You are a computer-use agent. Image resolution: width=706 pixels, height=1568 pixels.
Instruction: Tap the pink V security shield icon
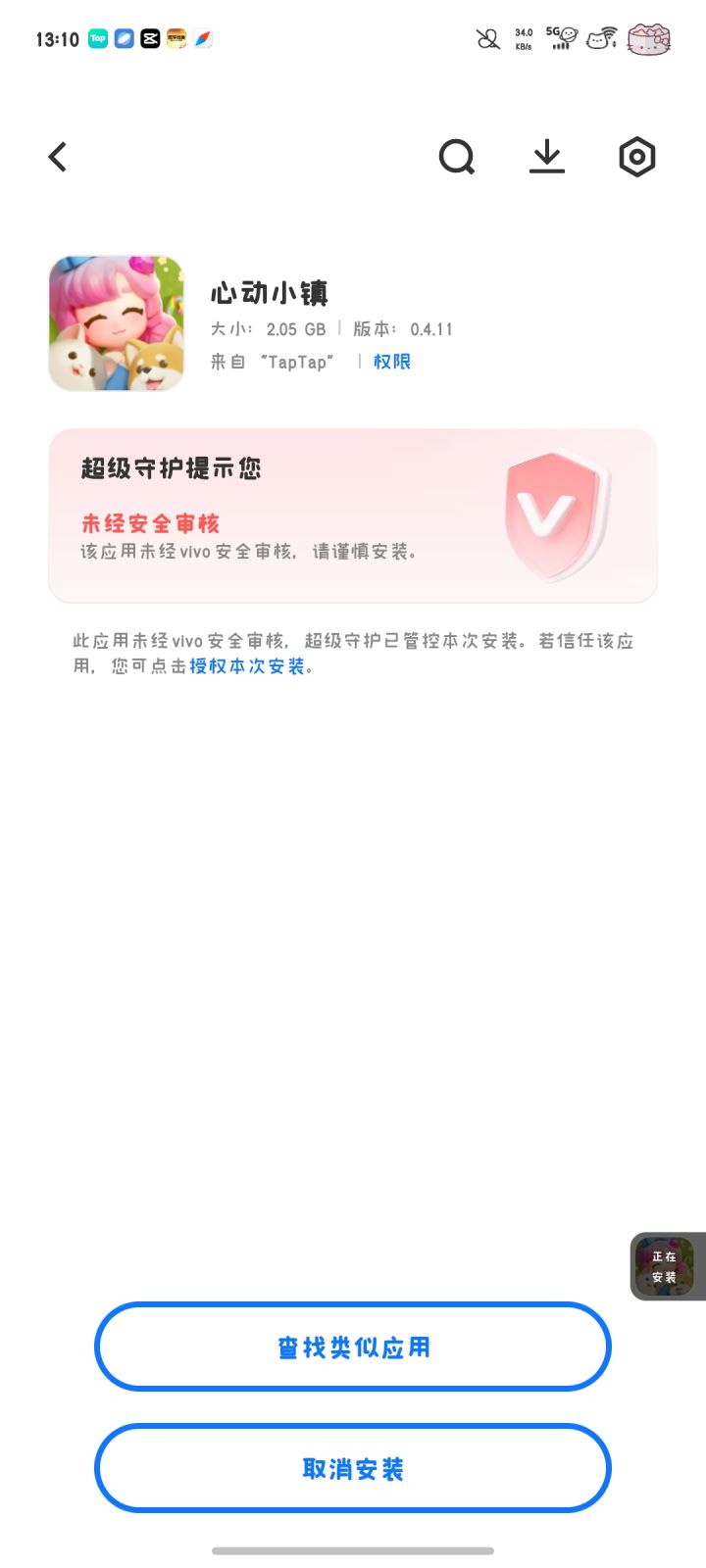coord(554,514)
